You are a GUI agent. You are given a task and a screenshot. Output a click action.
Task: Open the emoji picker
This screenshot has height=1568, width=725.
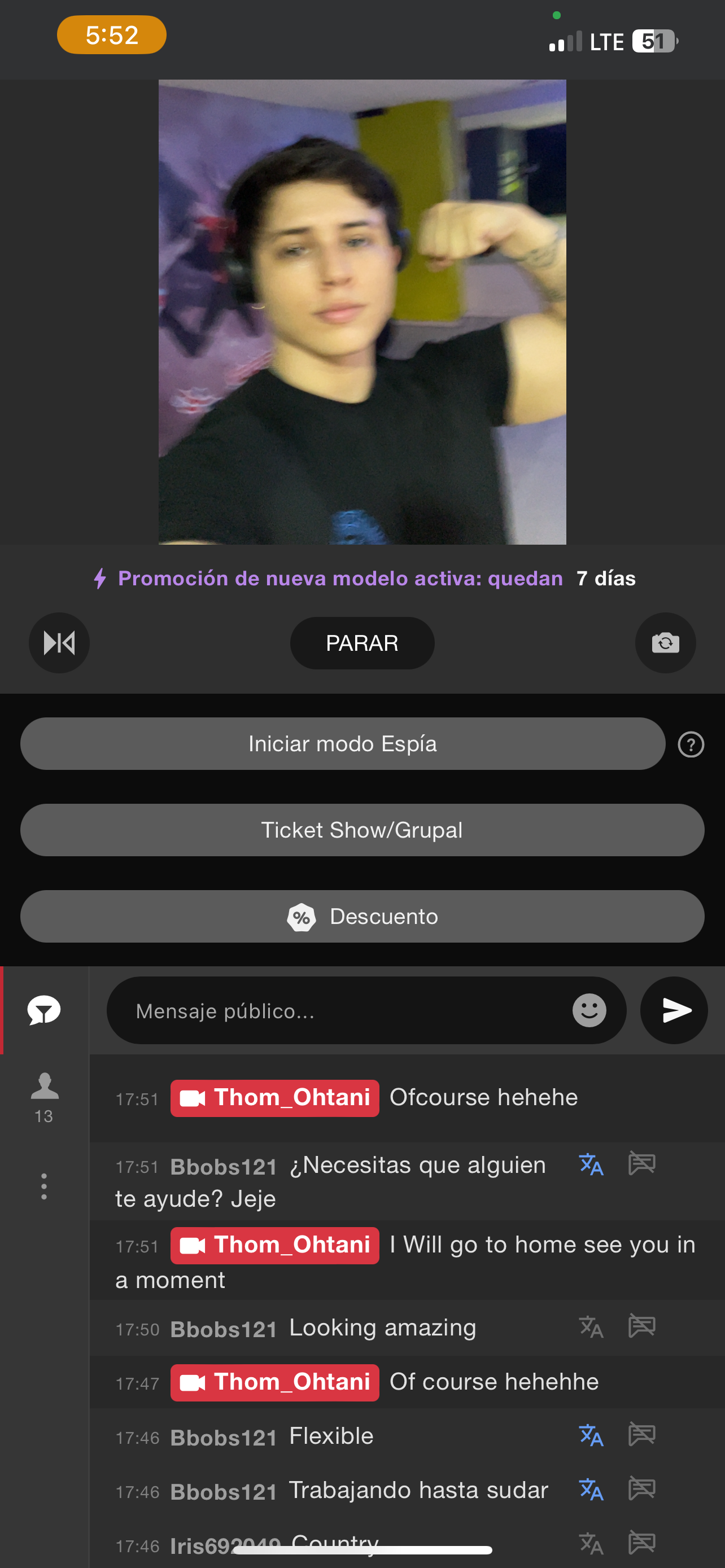tap(589, 1011)
